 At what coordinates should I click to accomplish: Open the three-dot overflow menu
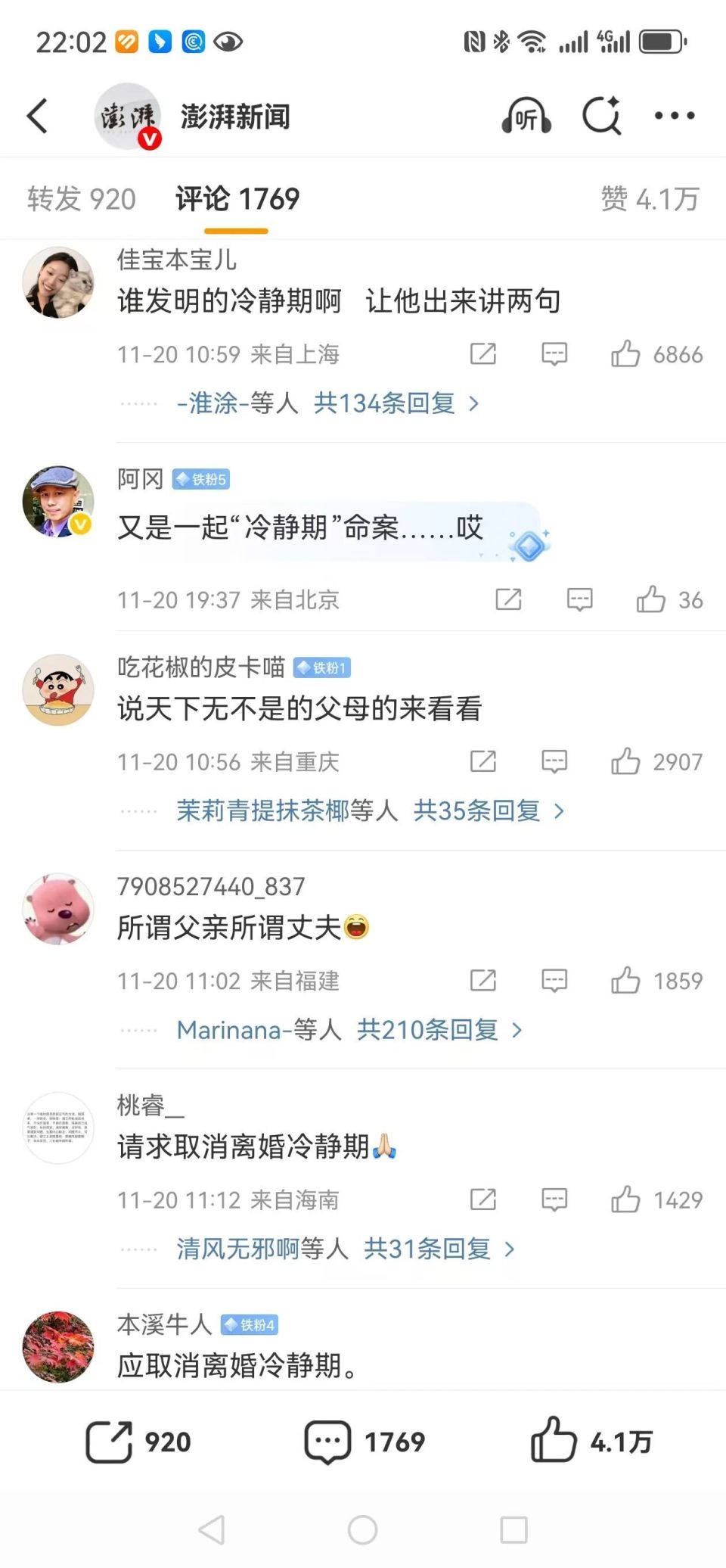tap(674, 116)
